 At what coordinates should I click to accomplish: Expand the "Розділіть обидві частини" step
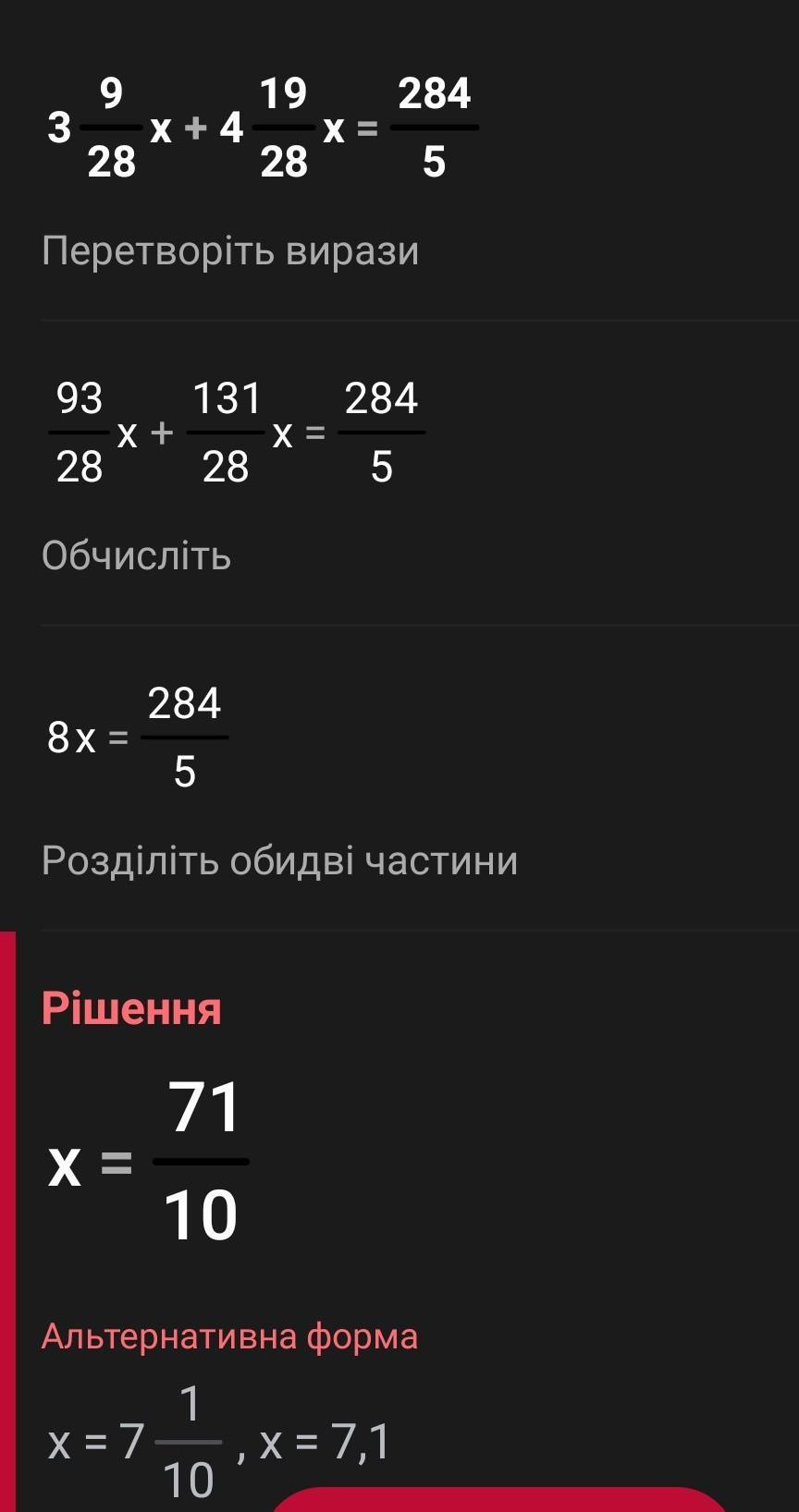(x=279, y=860)
